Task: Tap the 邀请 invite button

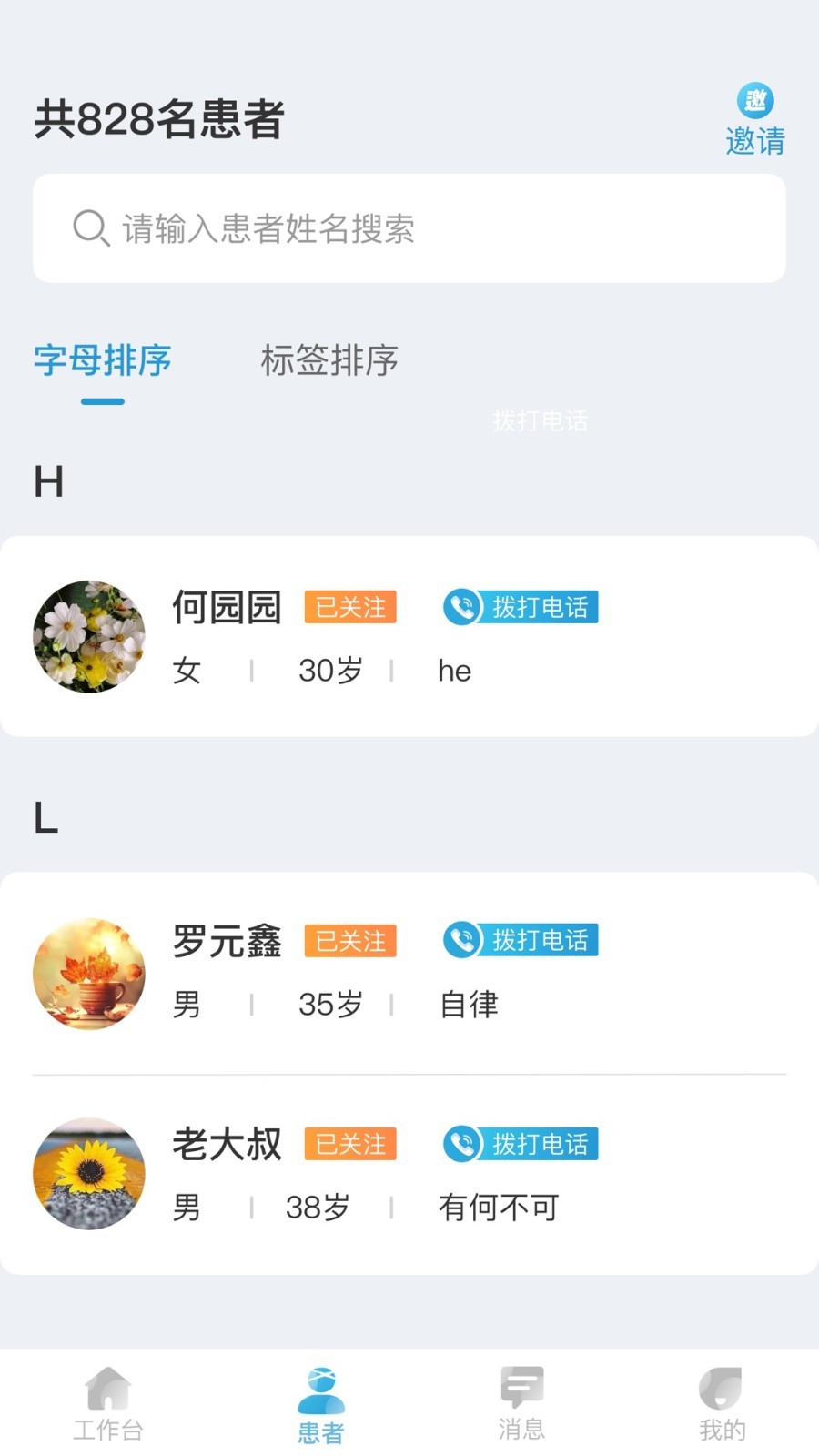Action: 755,120
